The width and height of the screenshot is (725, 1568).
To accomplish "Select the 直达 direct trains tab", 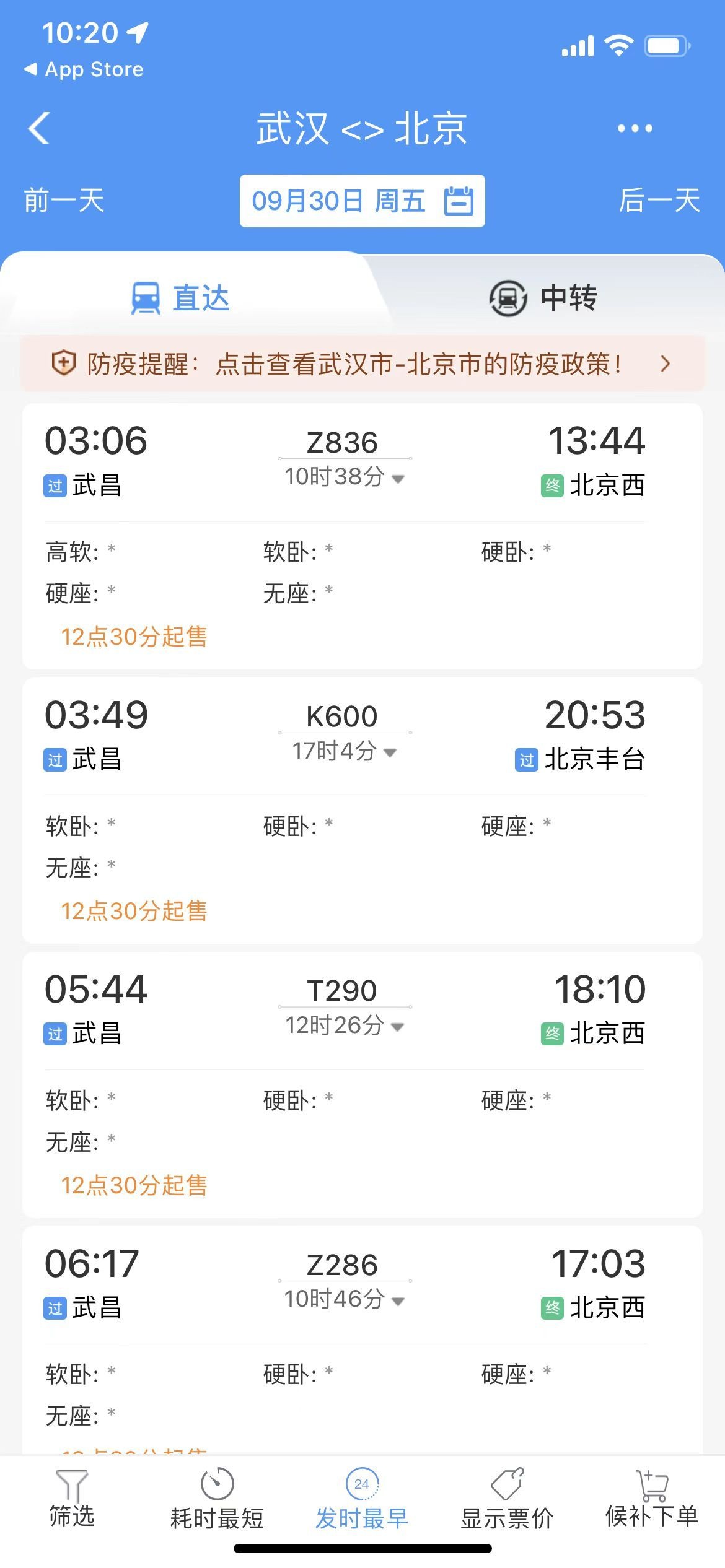I will tap(180, 298).
